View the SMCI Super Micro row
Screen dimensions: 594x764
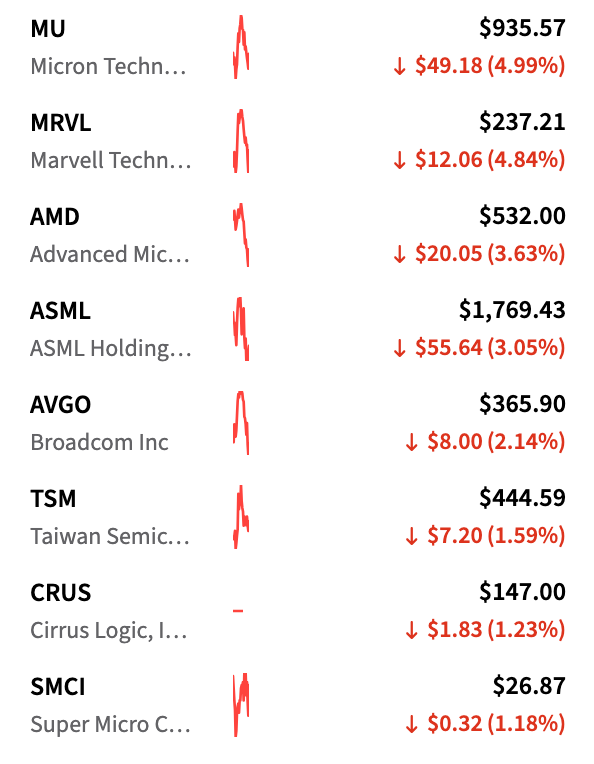pos(297,706)
